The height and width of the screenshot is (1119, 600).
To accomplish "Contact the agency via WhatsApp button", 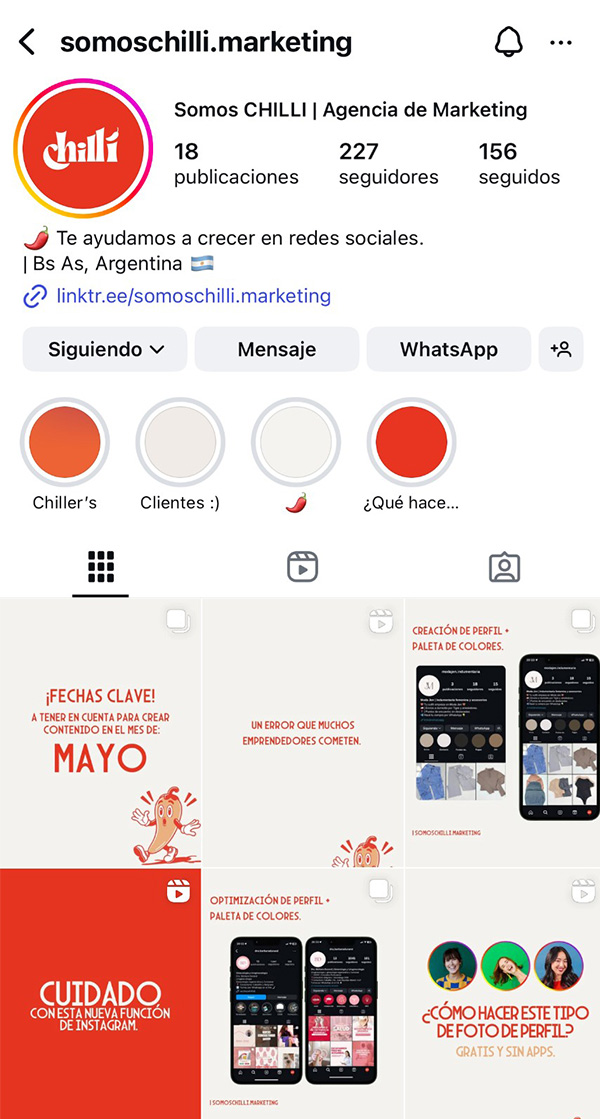I will click(x=448, y=350).
